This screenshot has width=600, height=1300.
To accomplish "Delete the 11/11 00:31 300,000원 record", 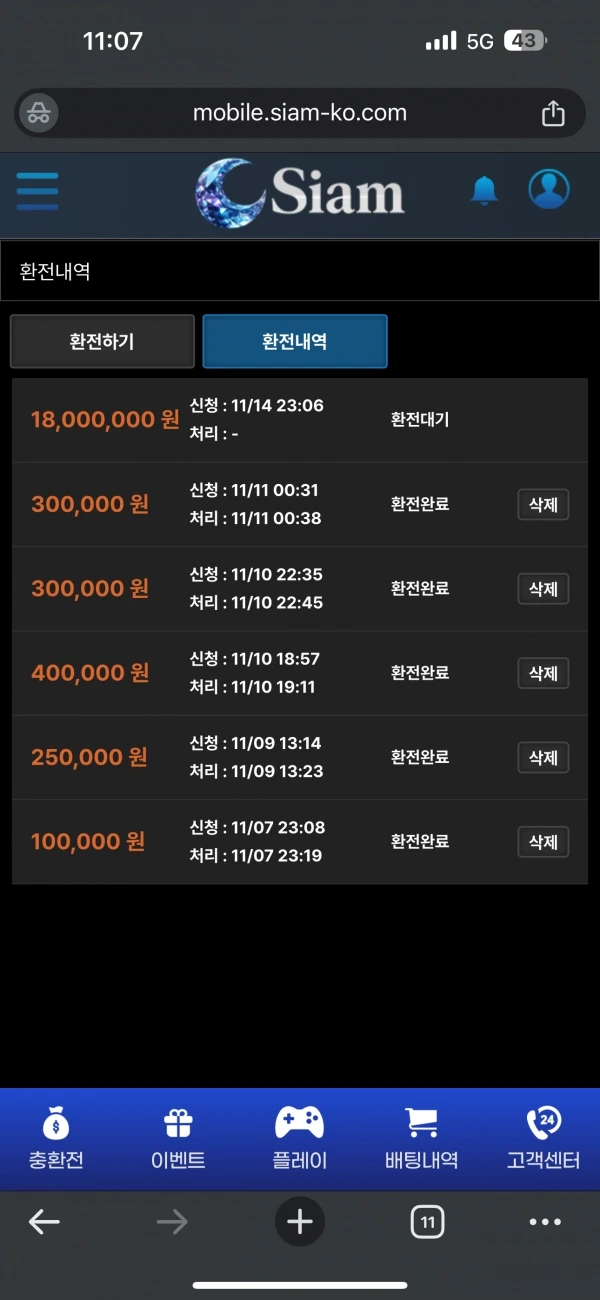I will tap(543, 505).
